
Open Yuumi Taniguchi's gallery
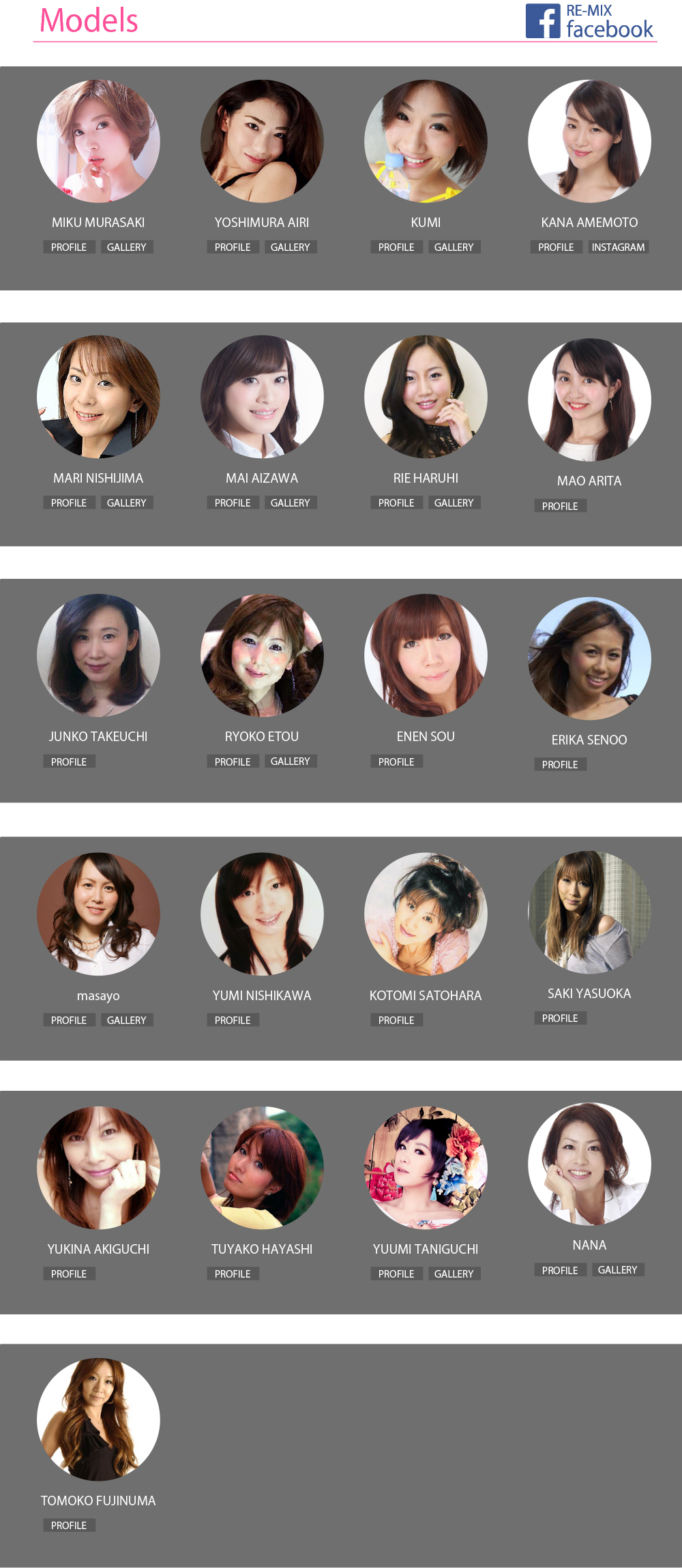[x=454, y=1273]
